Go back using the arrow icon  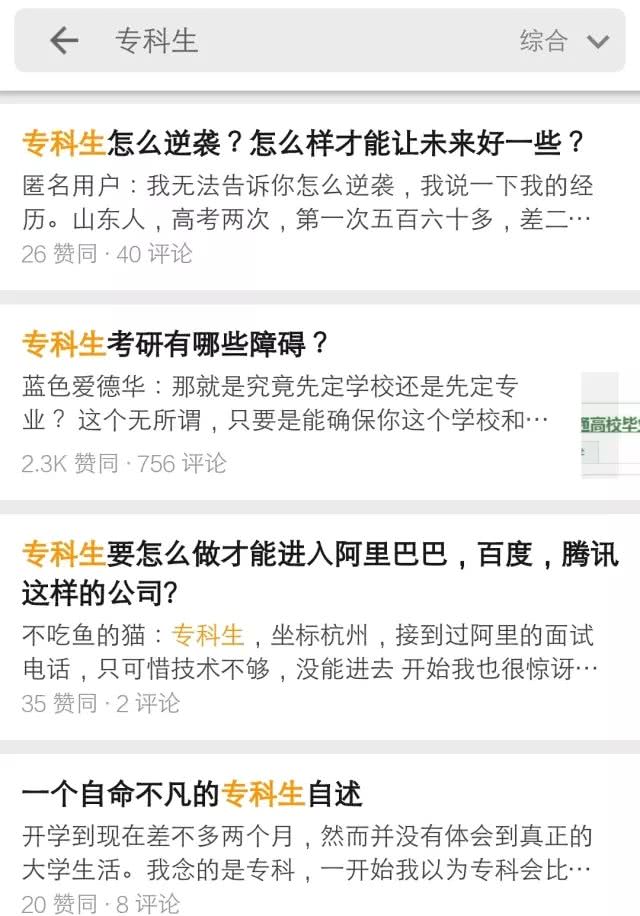pos(64,41)
